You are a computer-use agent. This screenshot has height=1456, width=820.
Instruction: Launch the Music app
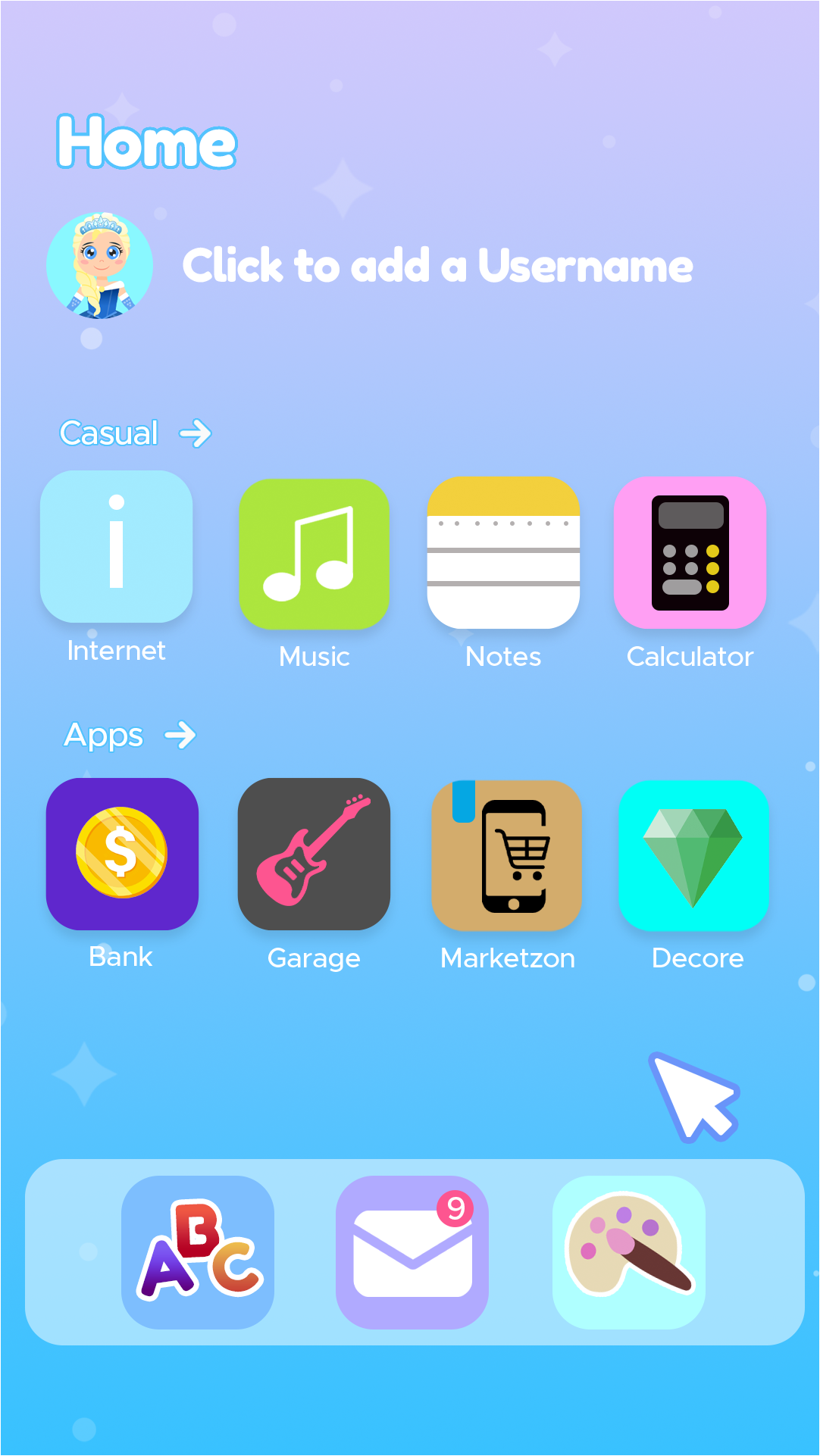pyautogui.click(x=314, y=554)
